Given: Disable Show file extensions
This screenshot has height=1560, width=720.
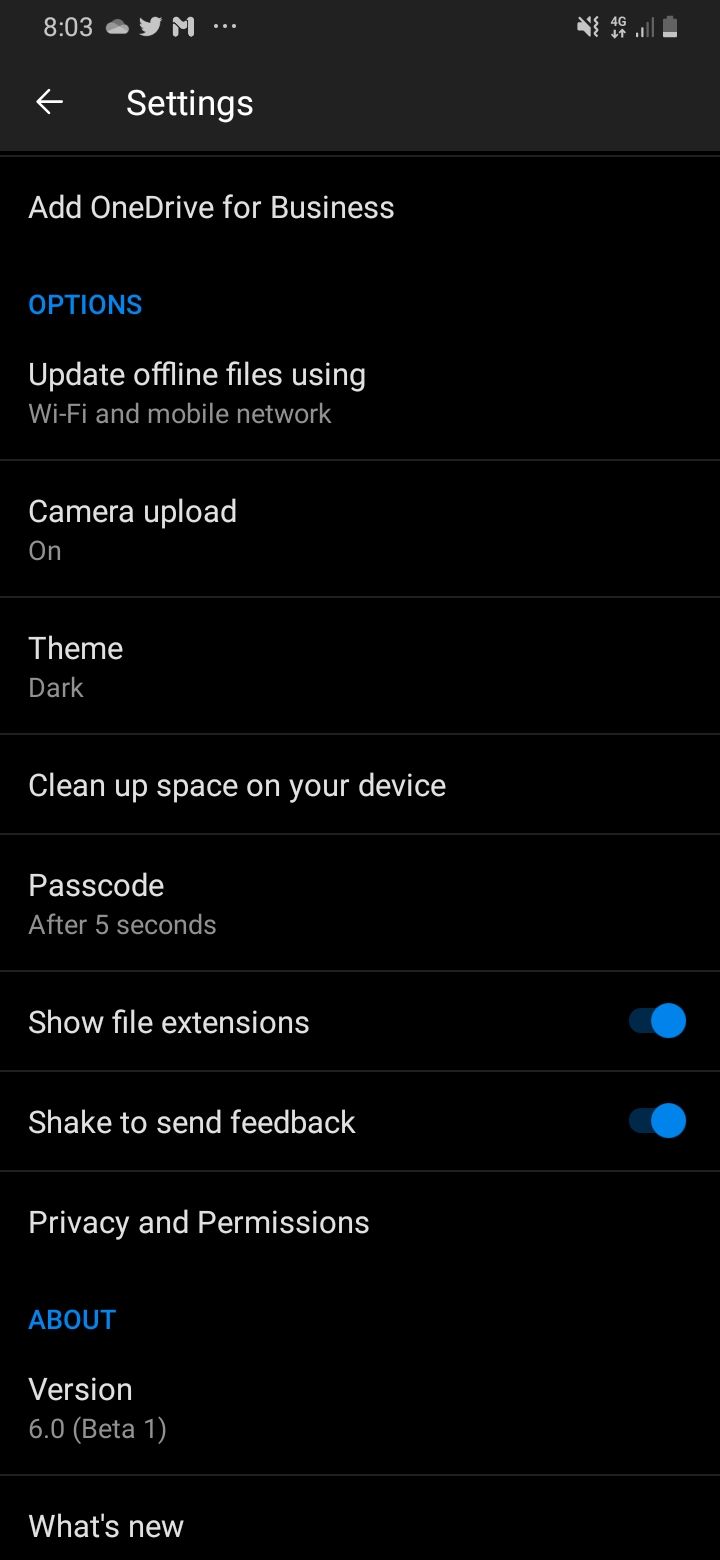Looking at the screenshot, I should pyautogui.click(x=656, y=1021).
